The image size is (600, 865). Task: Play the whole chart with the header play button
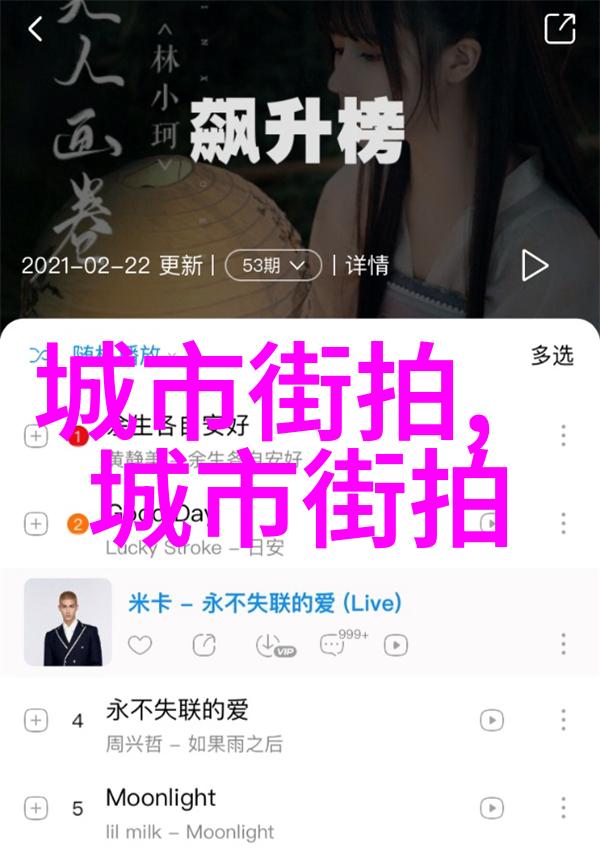tap(535, 265)
